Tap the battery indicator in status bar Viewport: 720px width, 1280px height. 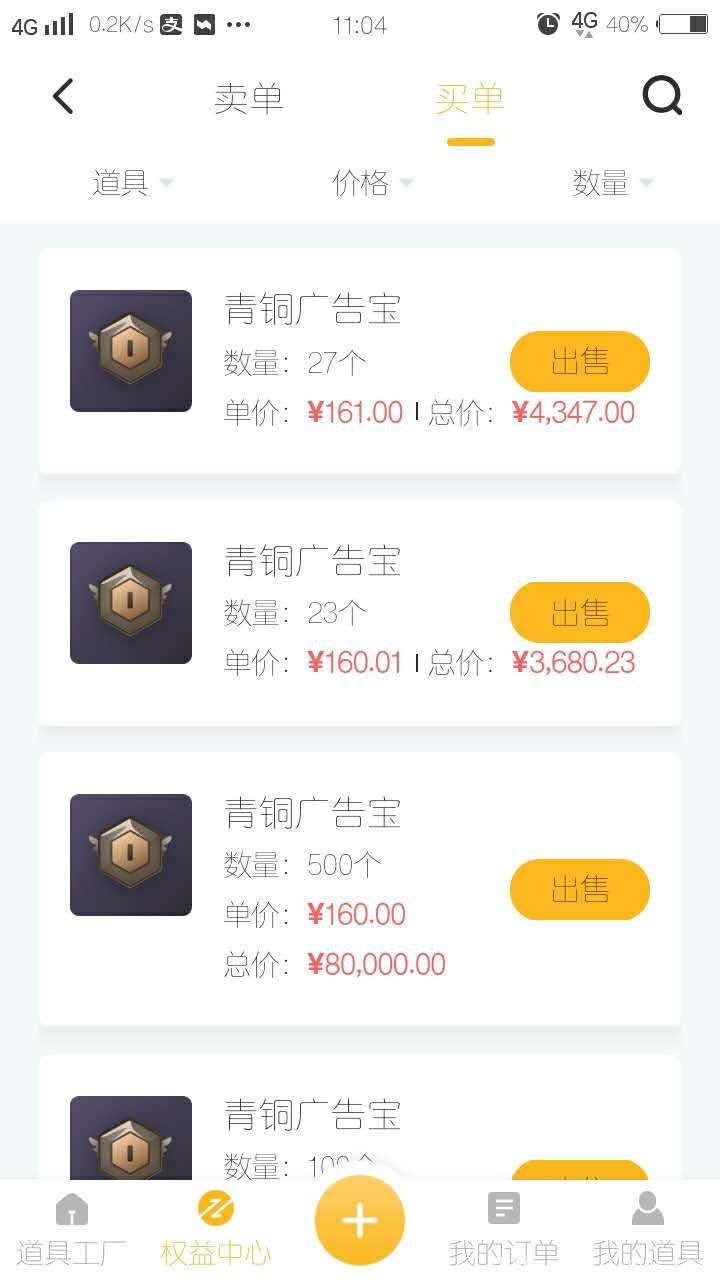point(689,25)
